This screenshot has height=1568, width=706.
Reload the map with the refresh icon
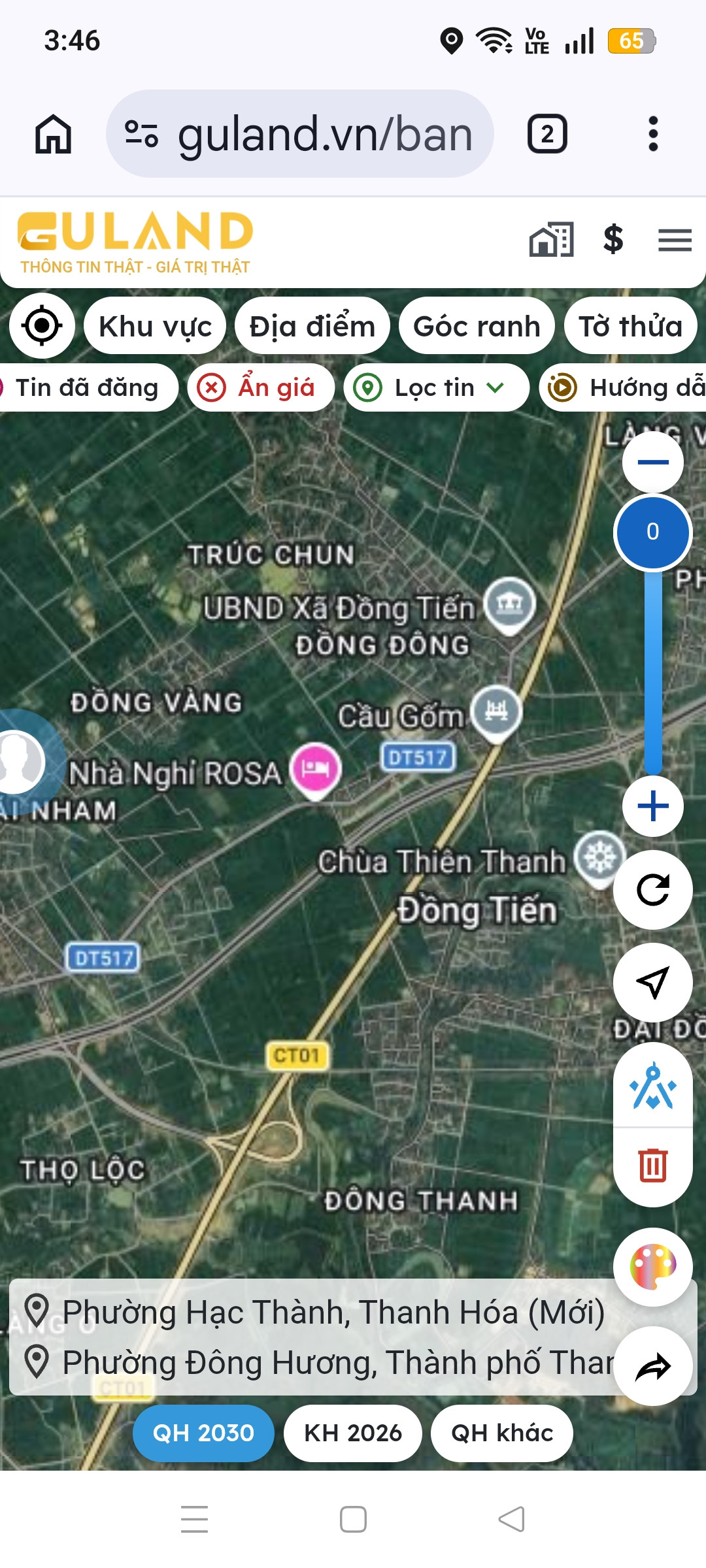pos(652,890)
